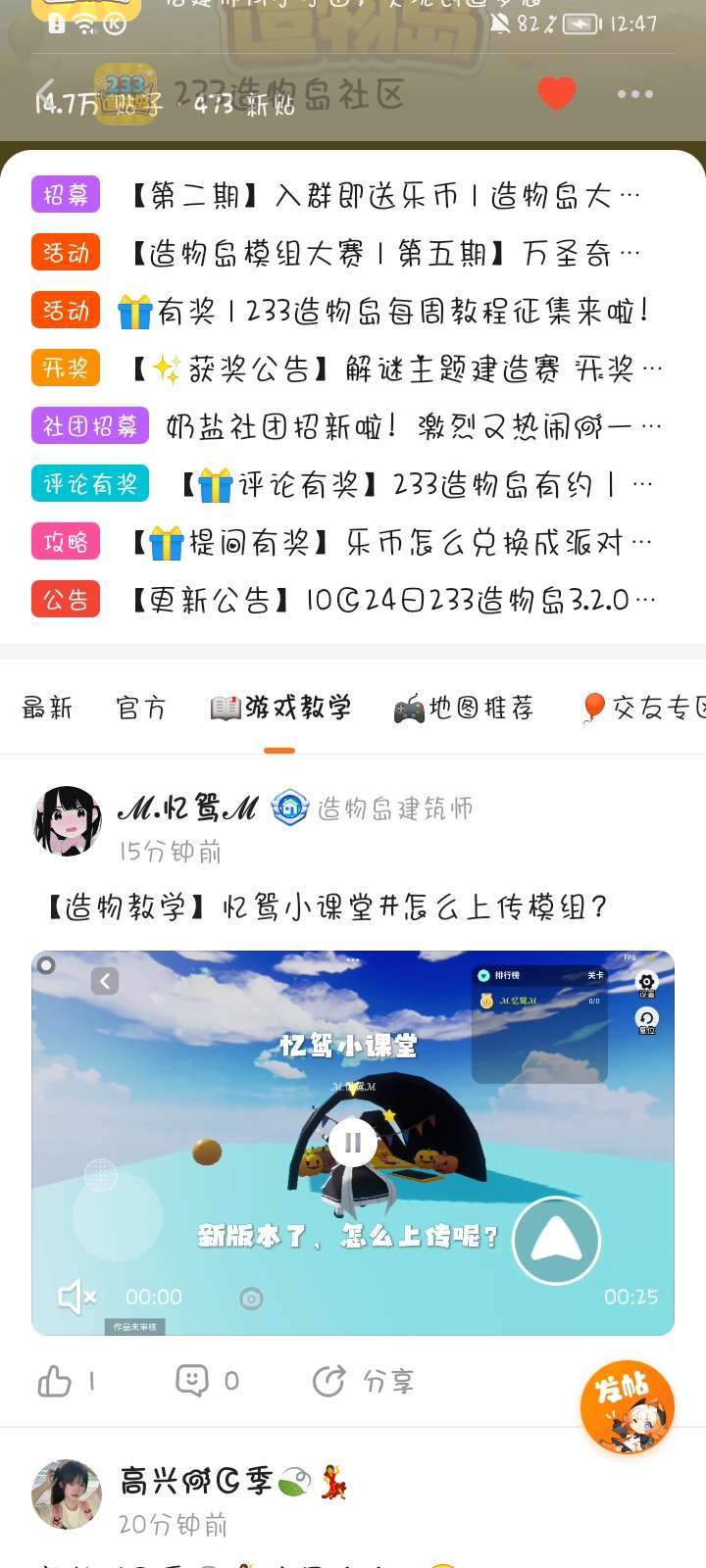
Task: Unmute the video sound
Action: tap(76, 1298)
